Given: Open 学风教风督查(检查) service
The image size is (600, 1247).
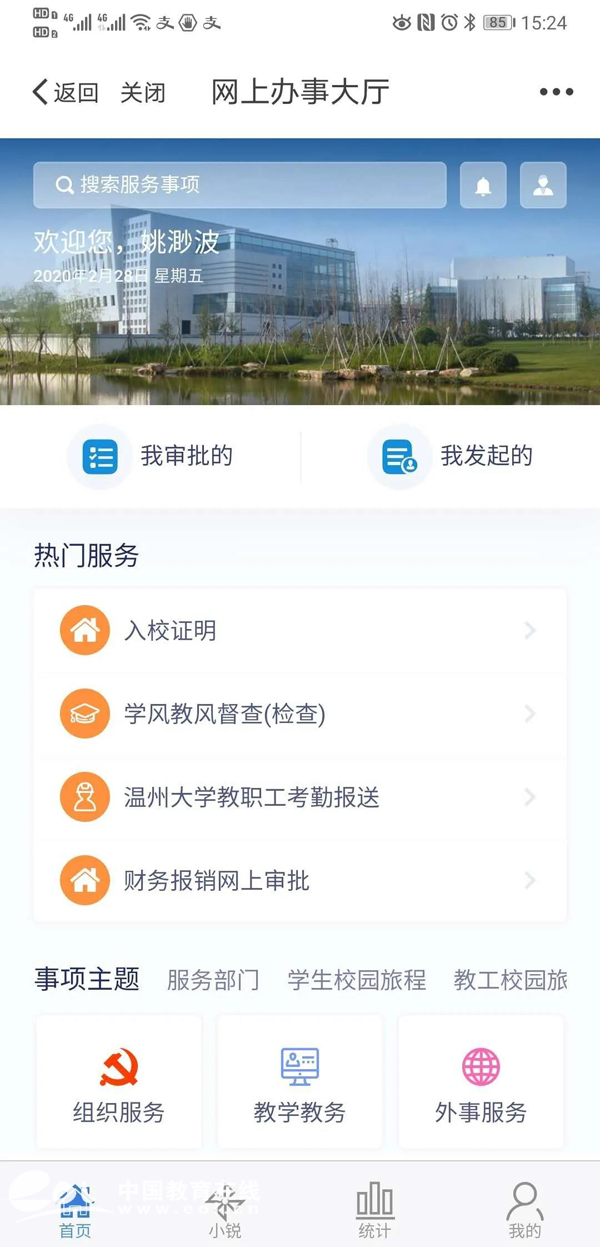Looking at the screenshot, I should pyautogui.click(x=300, y=714).
